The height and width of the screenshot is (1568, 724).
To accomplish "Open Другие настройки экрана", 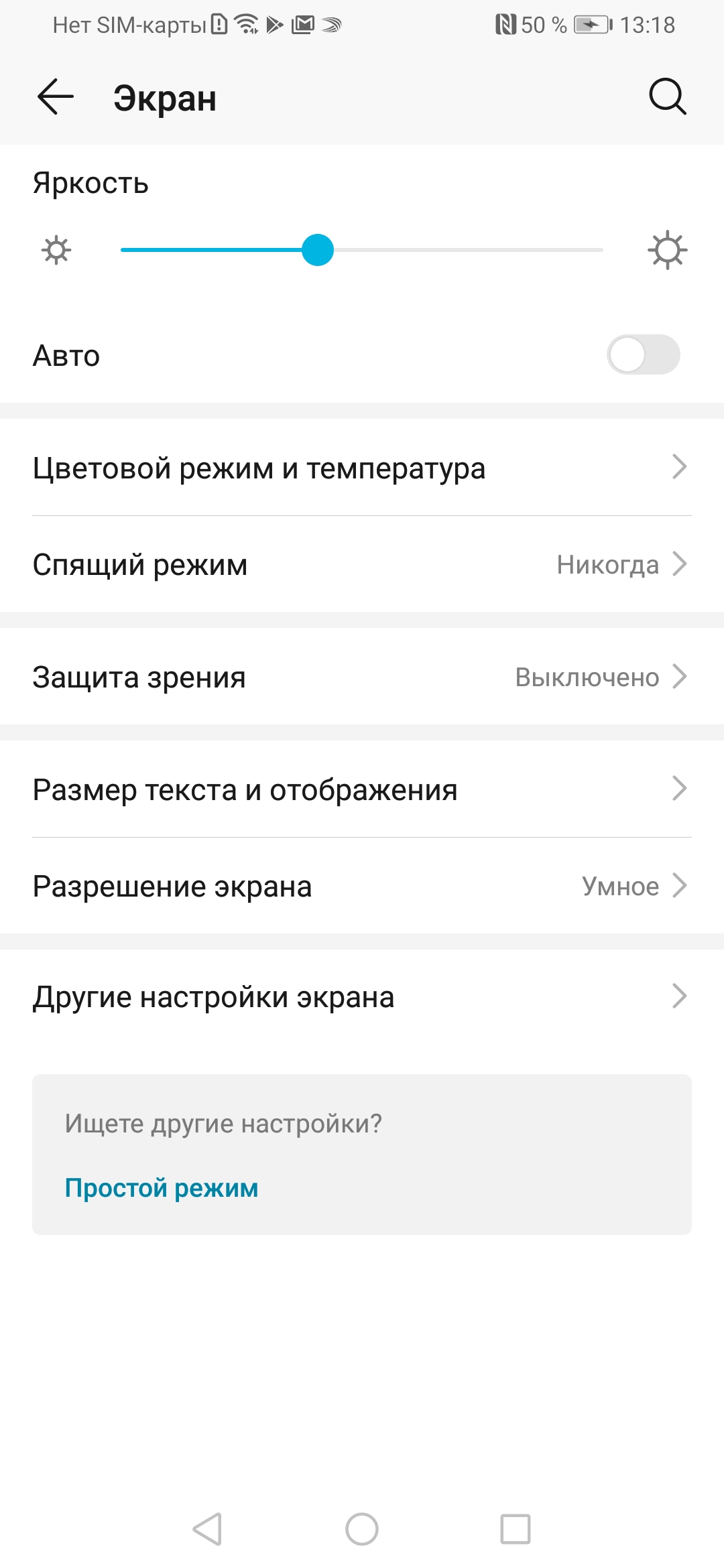I will pos(362,996).
